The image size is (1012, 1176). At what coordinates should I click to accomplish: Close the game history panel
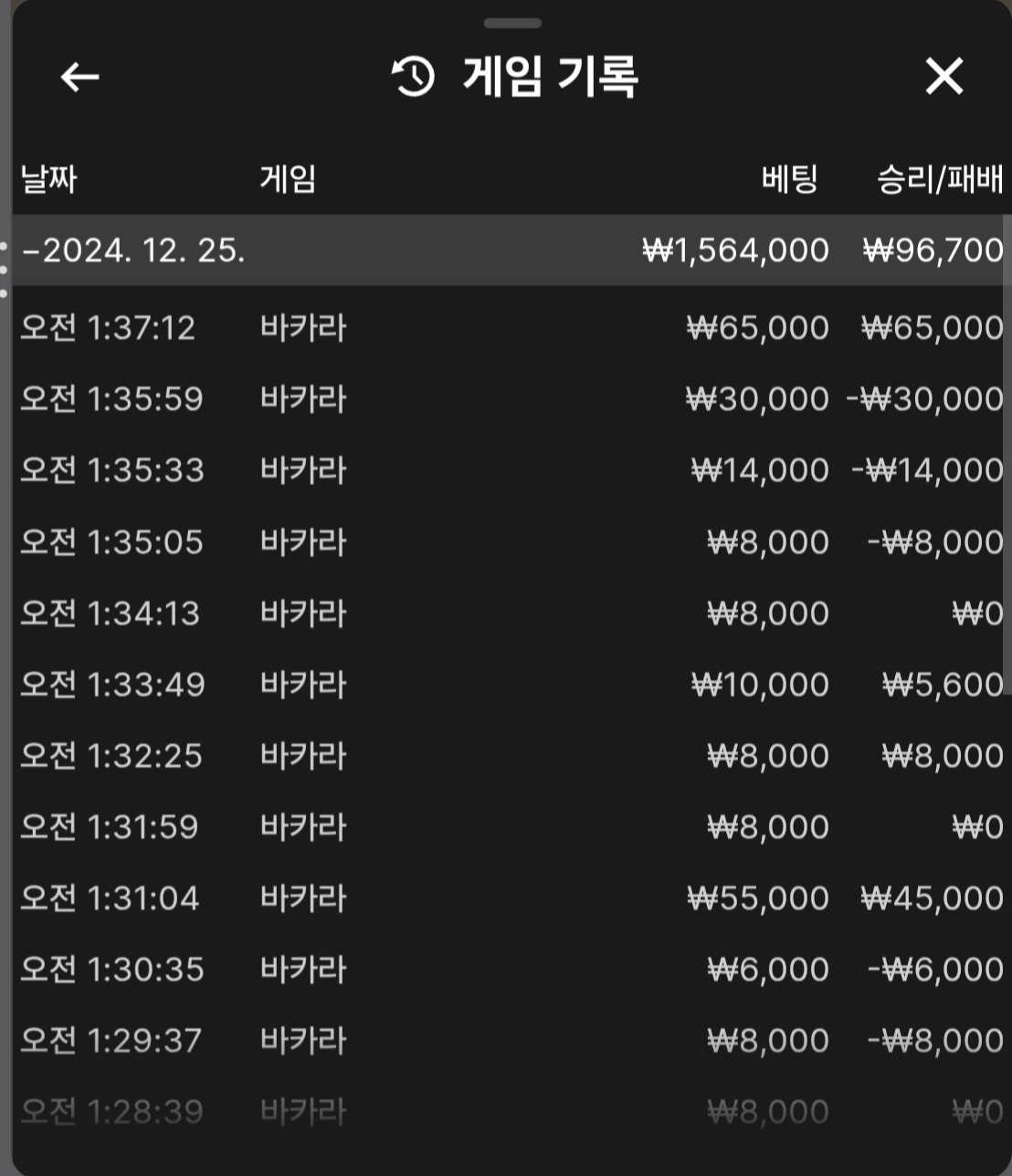click(943, 77)
